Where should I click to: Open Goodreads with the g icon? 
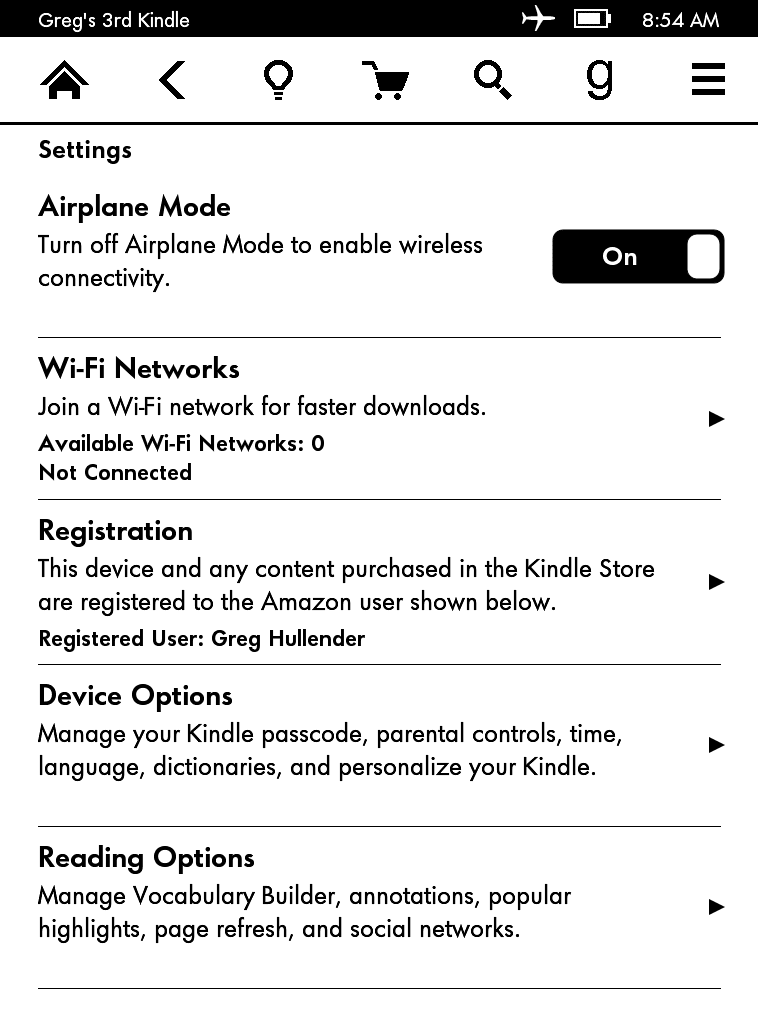pos(598,79)
